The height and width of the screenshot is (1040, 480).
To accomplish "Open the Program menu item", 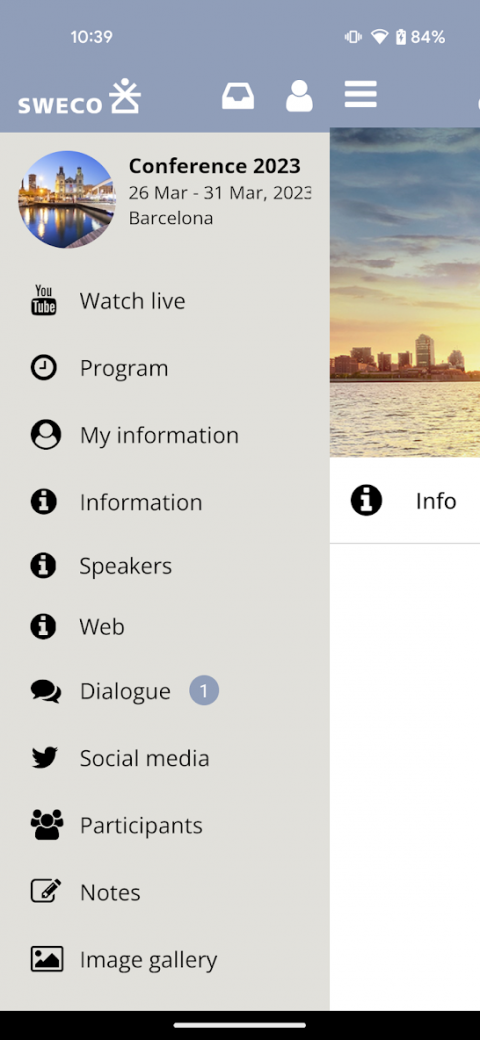I will pyautogui.click(x=164, y=368).
